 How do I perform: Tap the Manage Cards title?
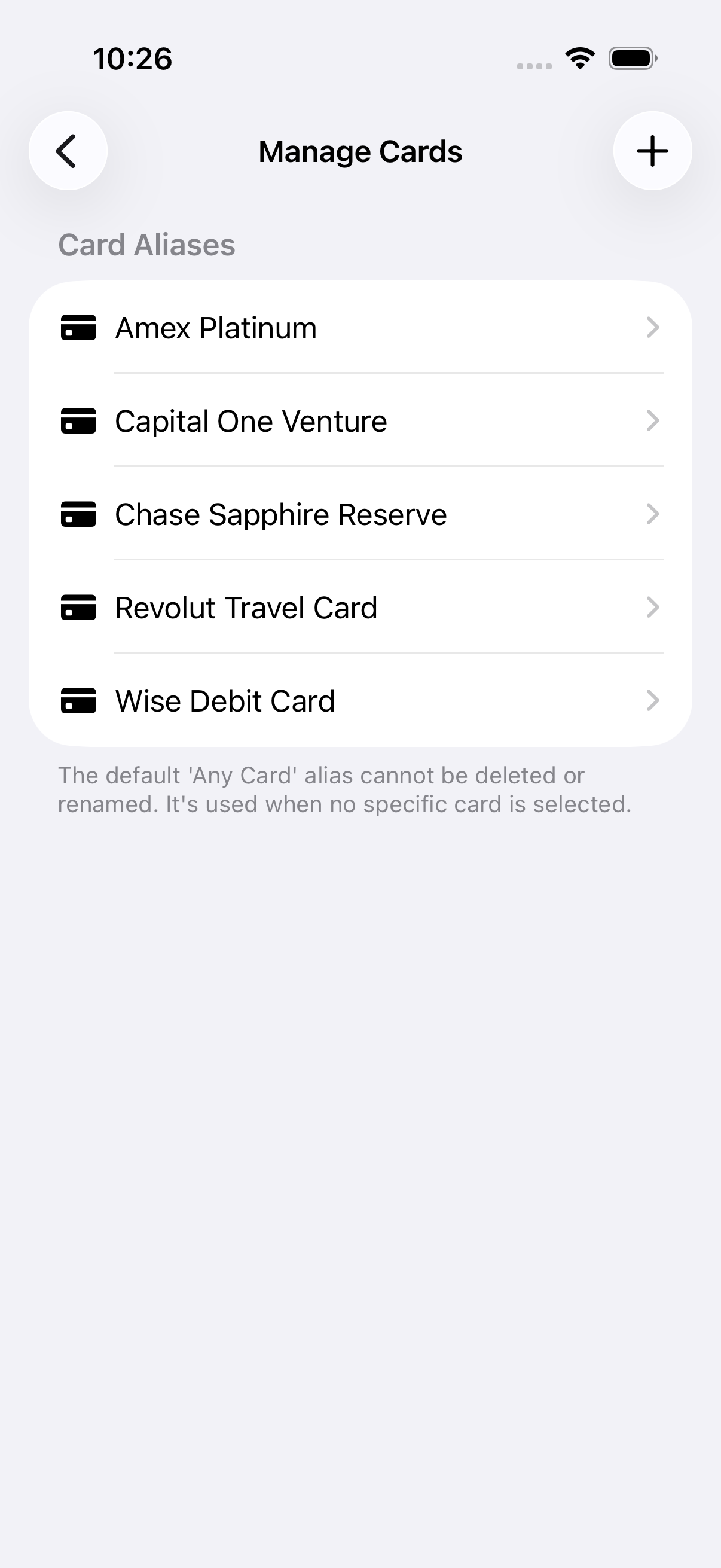coord(360,151)
